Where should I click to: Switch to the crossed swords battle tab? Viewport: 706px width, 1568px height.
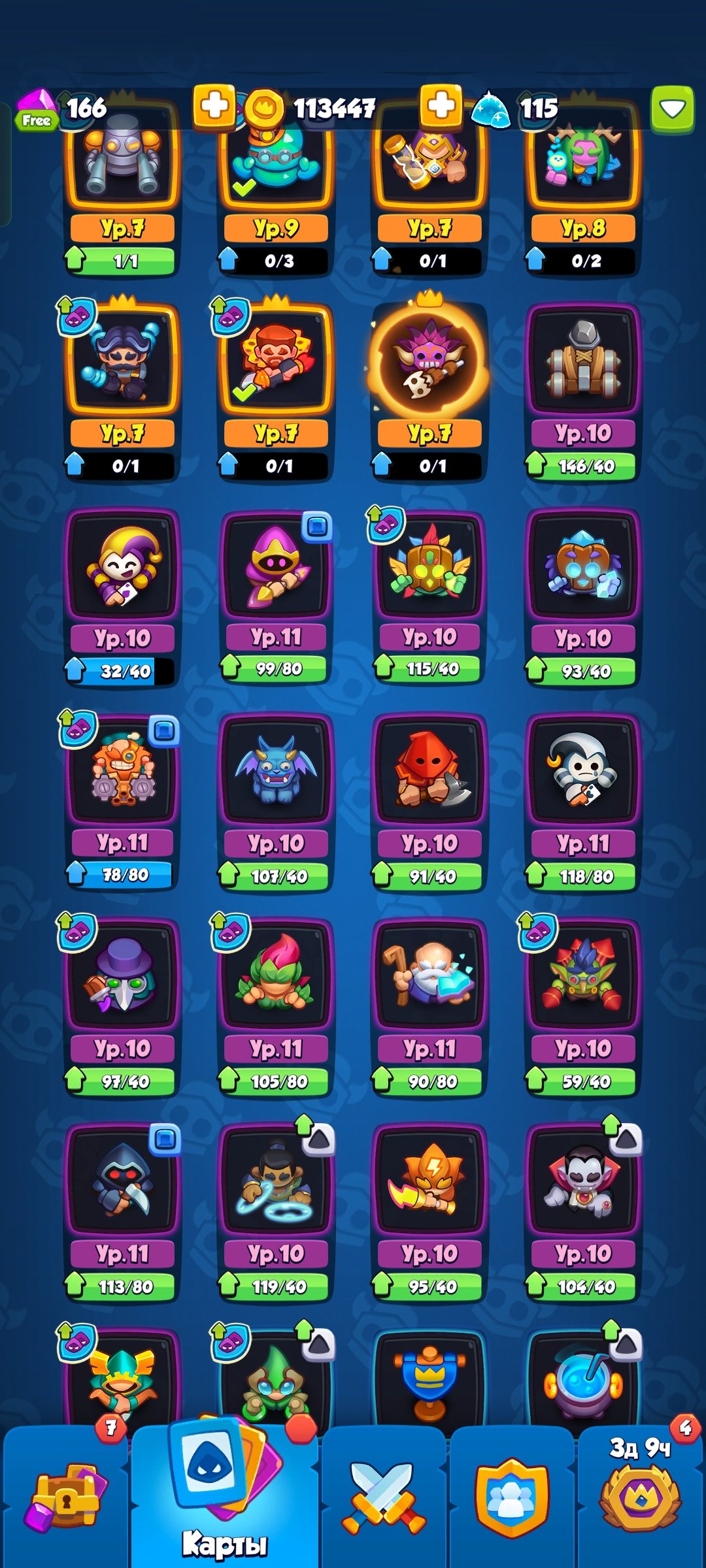384,1497
